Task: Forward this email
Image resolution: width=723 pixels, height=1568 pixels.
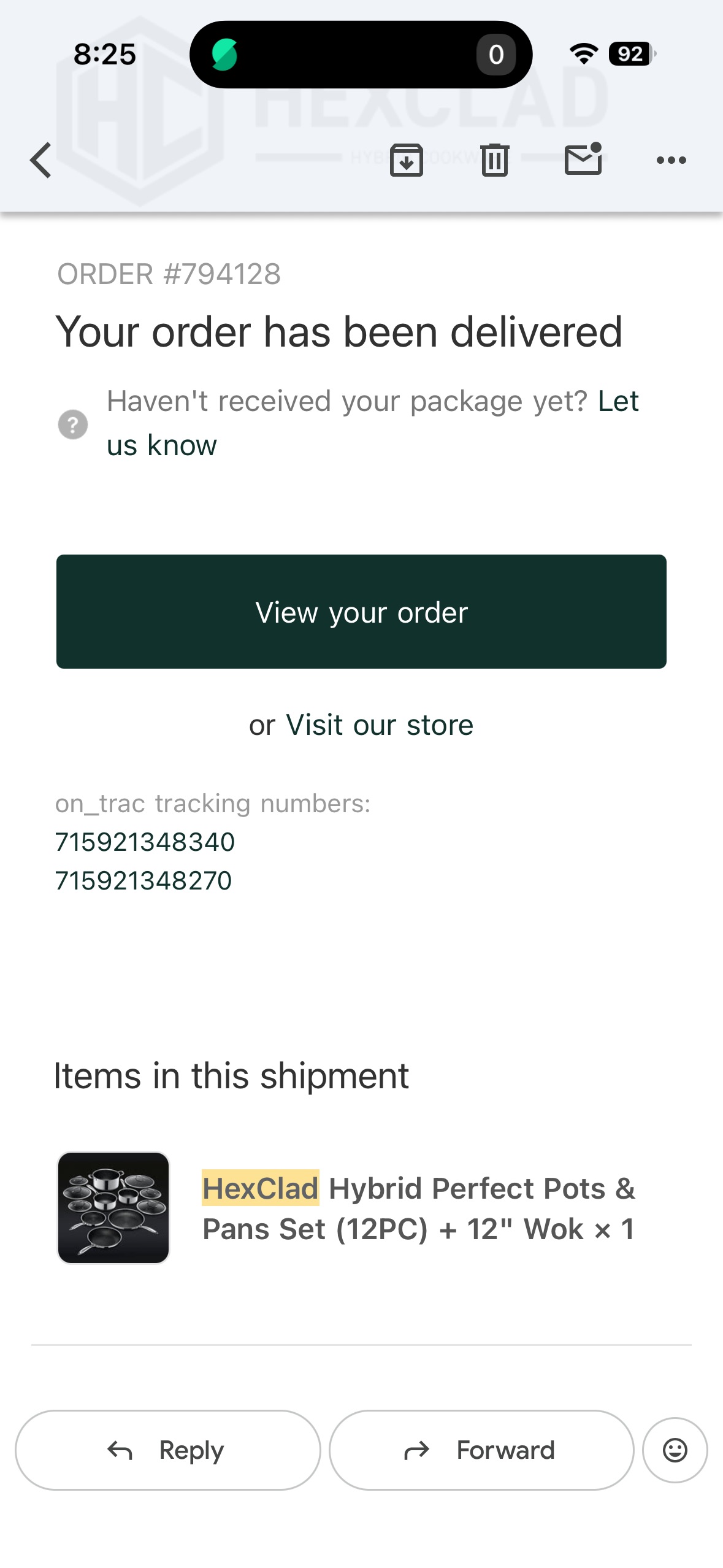Action: click(481, 1450)
